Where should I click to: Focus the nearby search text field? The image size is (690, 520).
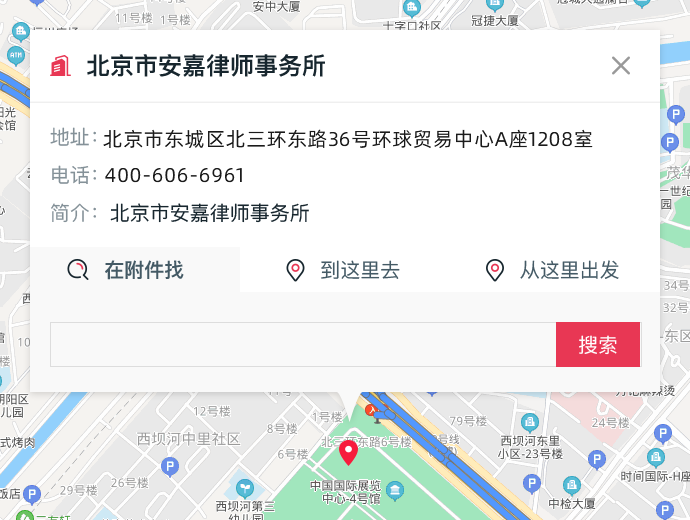pos(303,345)
